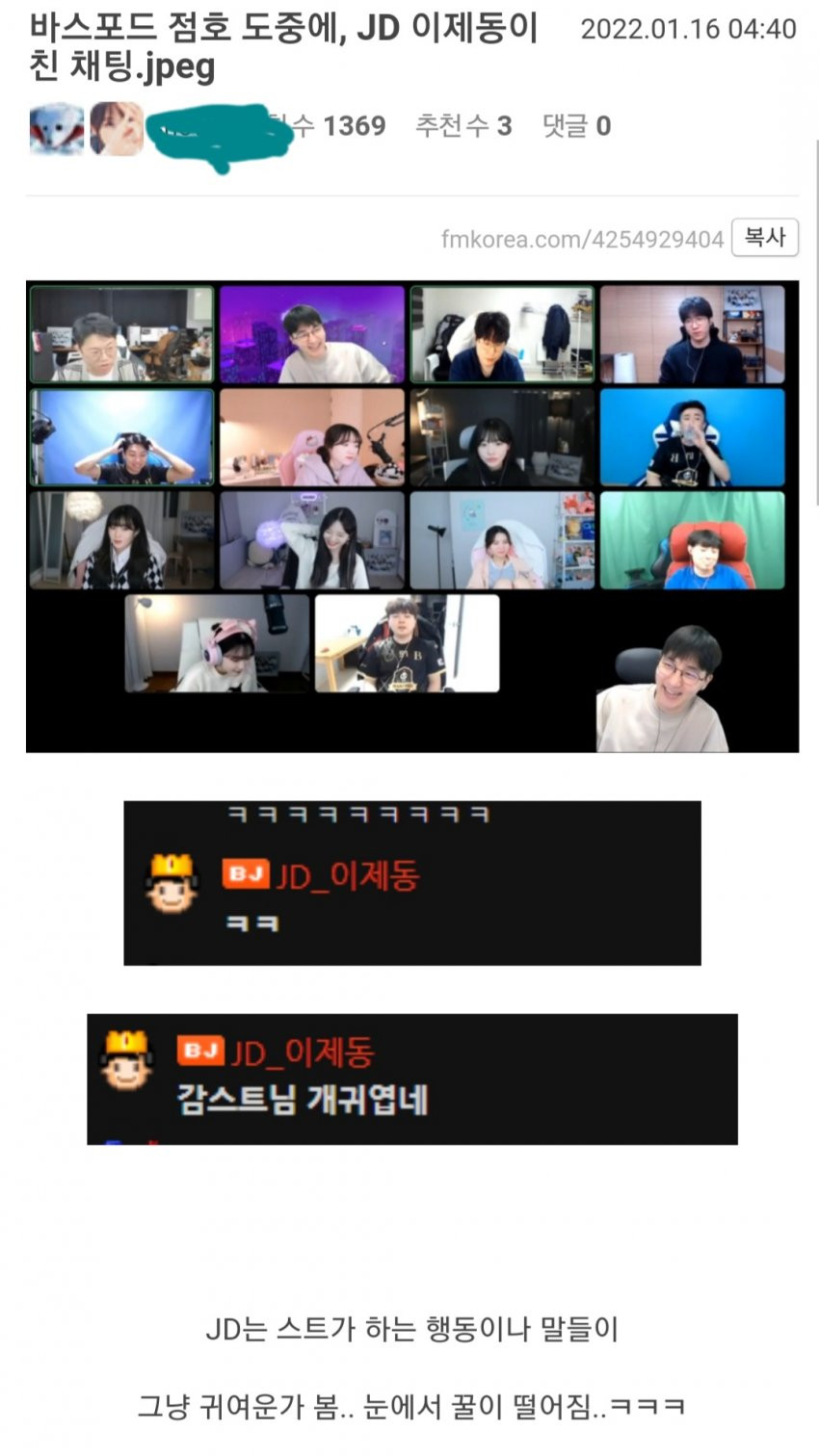Enlarge the 감스트님 개귀엽네 chat image
This screenshot has height=1456, width=819.
point(411,1079)
